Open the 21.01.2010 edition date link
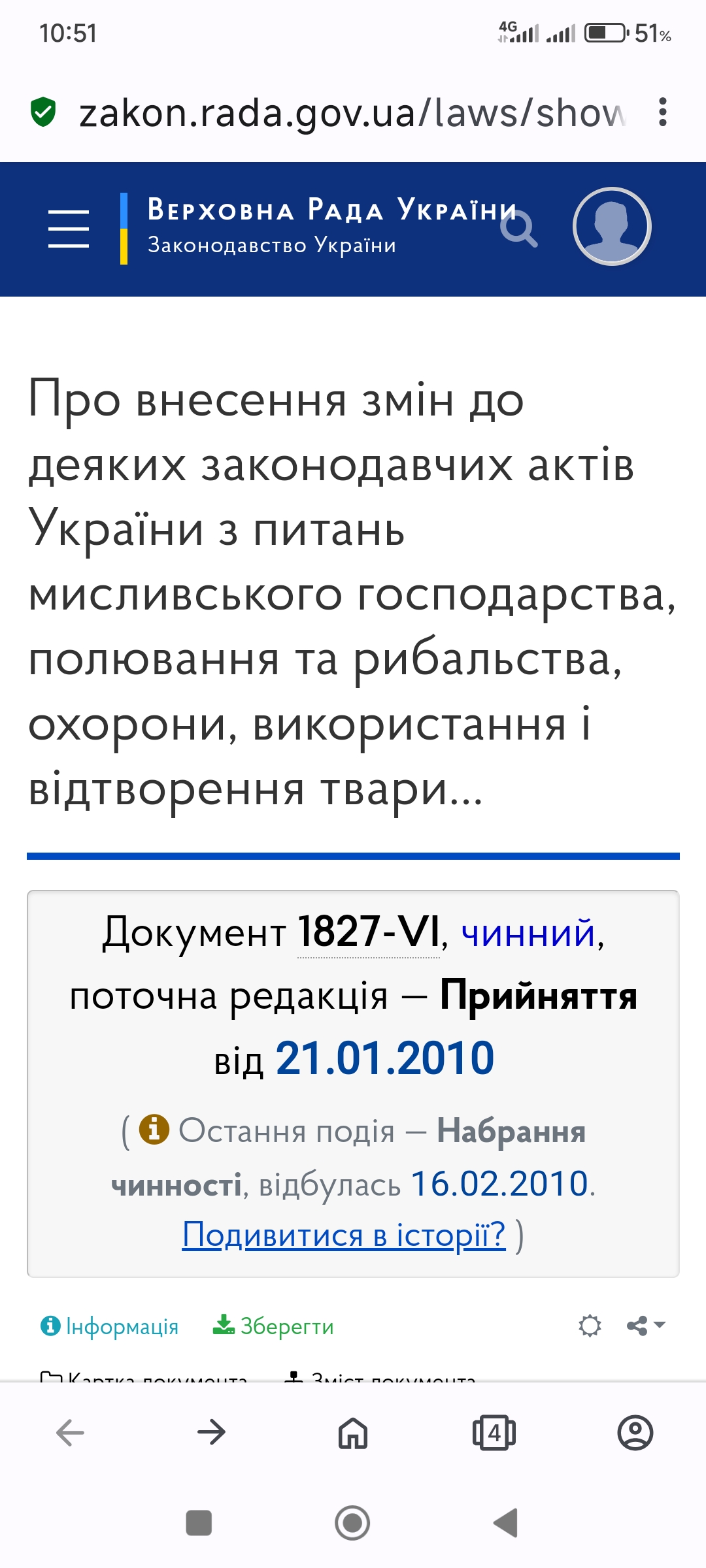The height and width of the screenshot is (1568, 706). (x=384, y=1058)
